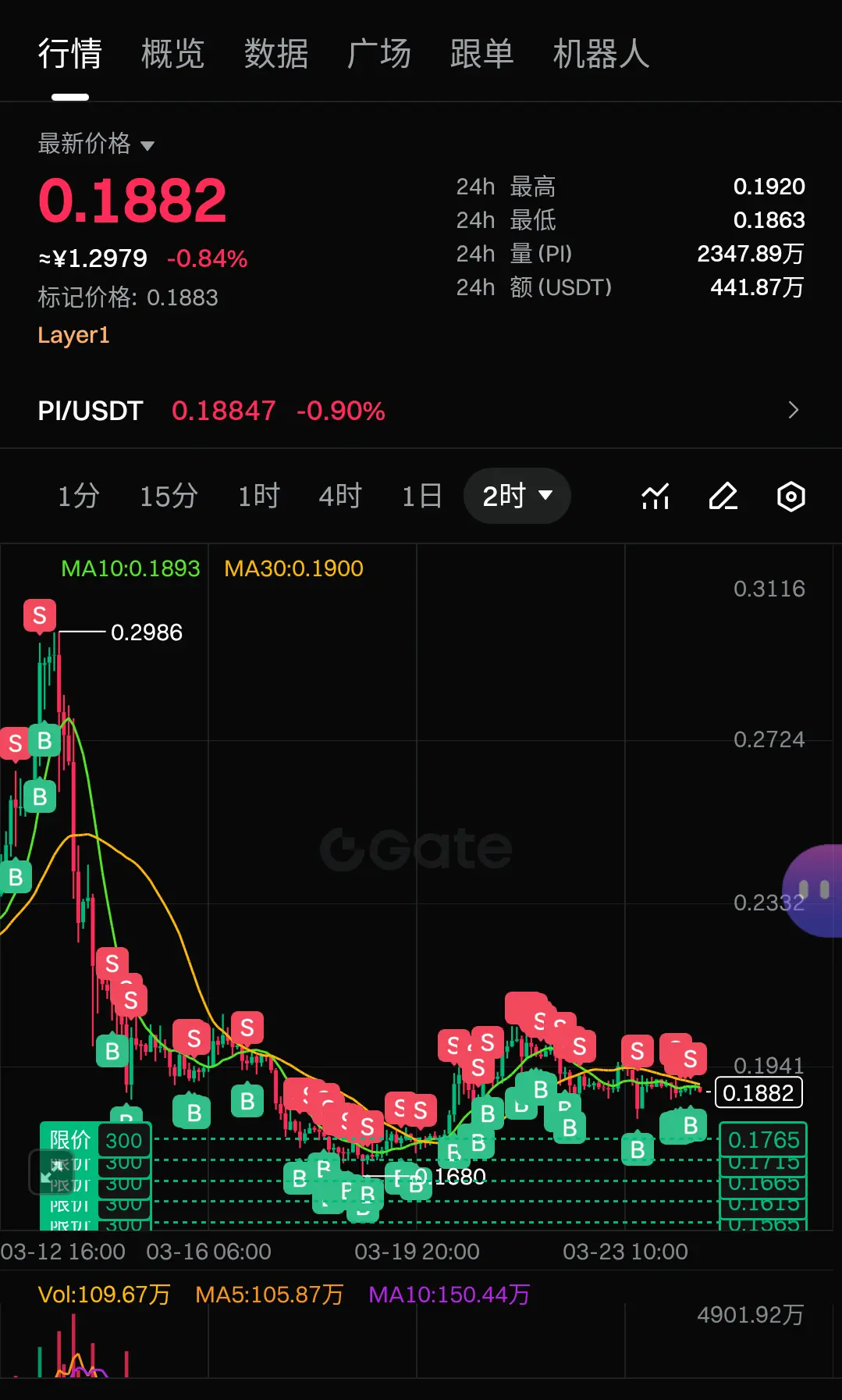The image size is (842, 1400).
Task: Expand the 2时 interval dropdown
Action: (517, 497)
